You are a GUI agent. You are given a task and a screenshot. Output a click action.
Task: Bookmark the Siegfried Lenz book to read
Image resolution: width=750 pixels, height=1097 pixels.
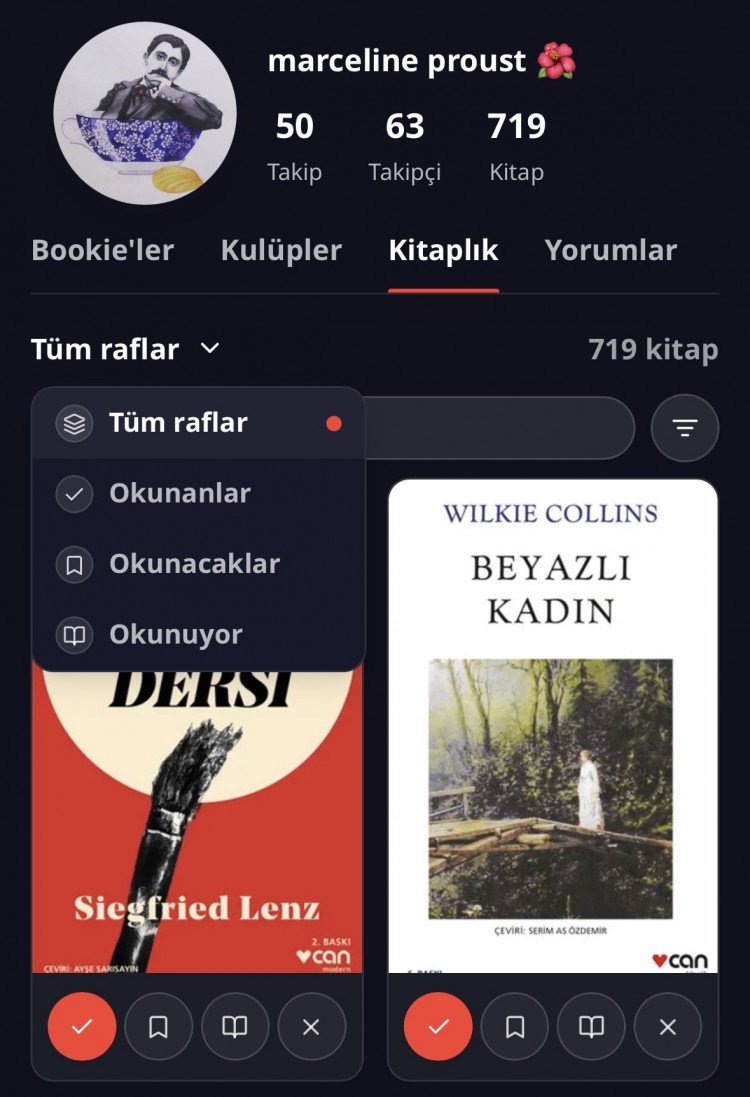(x=158, y=1027)
